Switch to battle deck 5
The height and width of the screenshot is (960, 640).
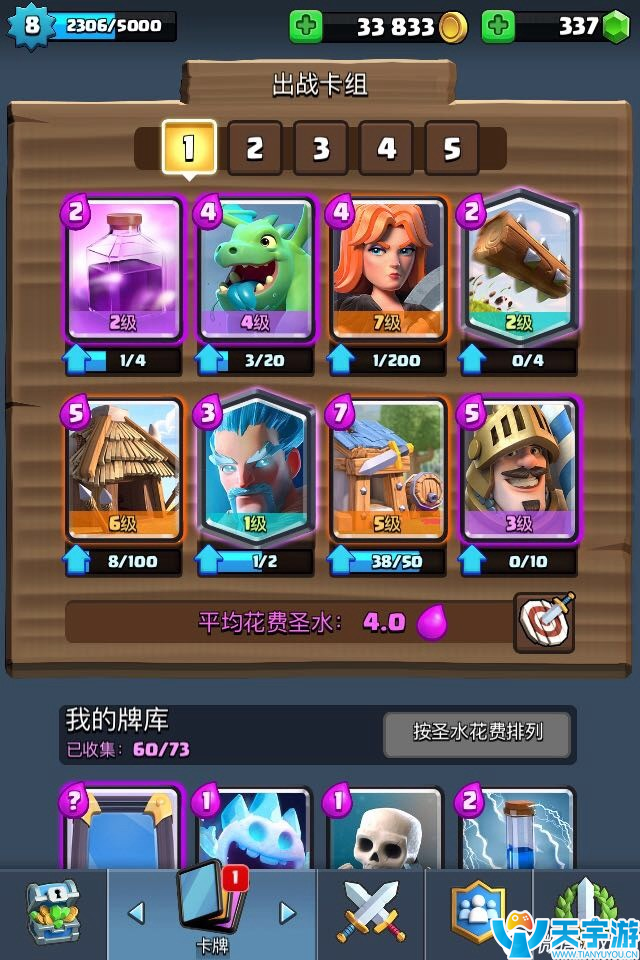[x=452, y=149]
